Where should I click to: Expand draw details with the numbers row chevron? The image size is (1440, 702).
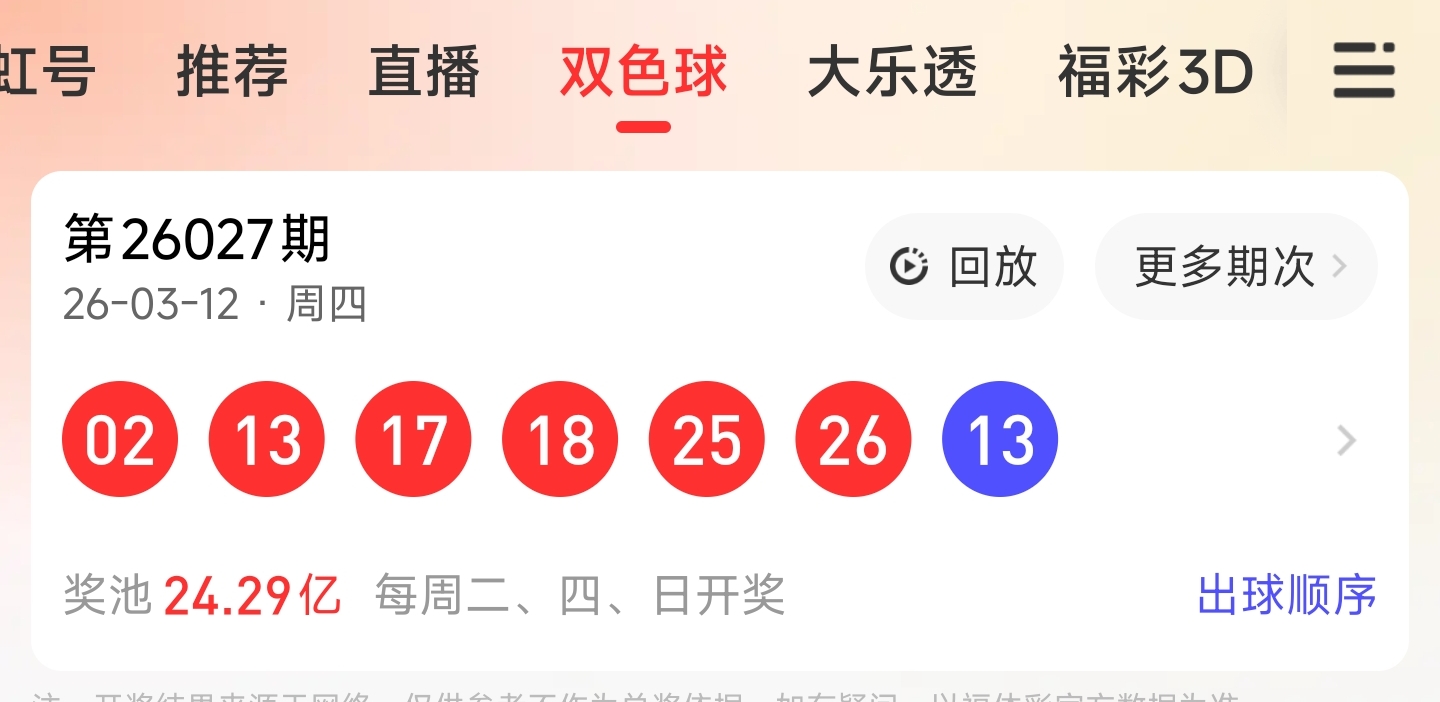(x=1347, y=440)
